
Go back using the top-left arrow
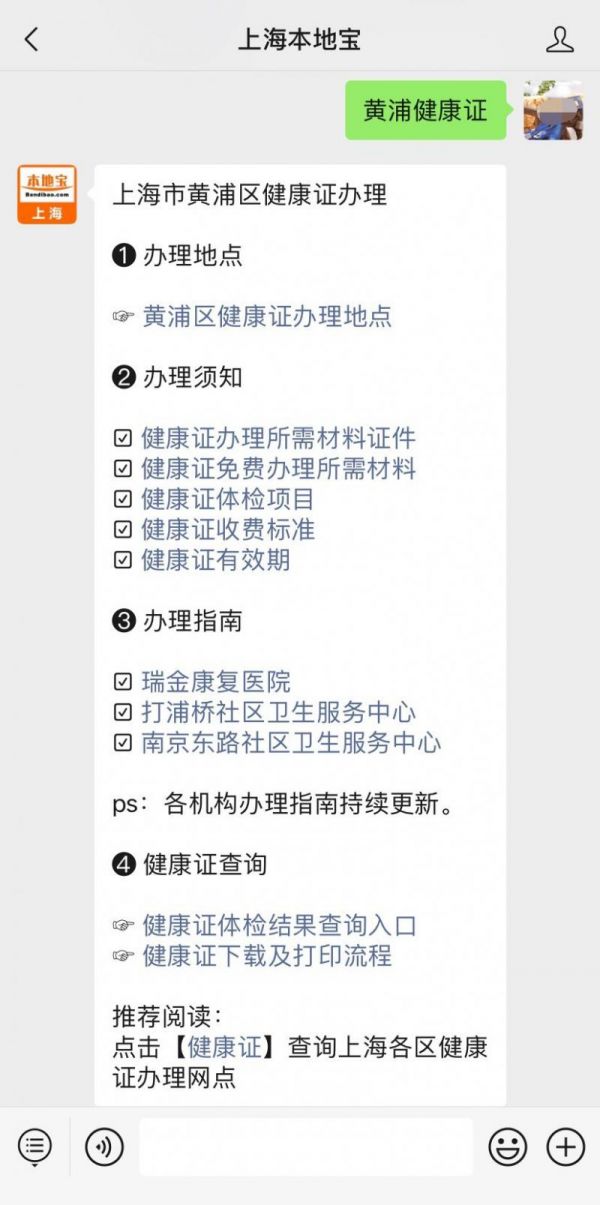(31, 40)
